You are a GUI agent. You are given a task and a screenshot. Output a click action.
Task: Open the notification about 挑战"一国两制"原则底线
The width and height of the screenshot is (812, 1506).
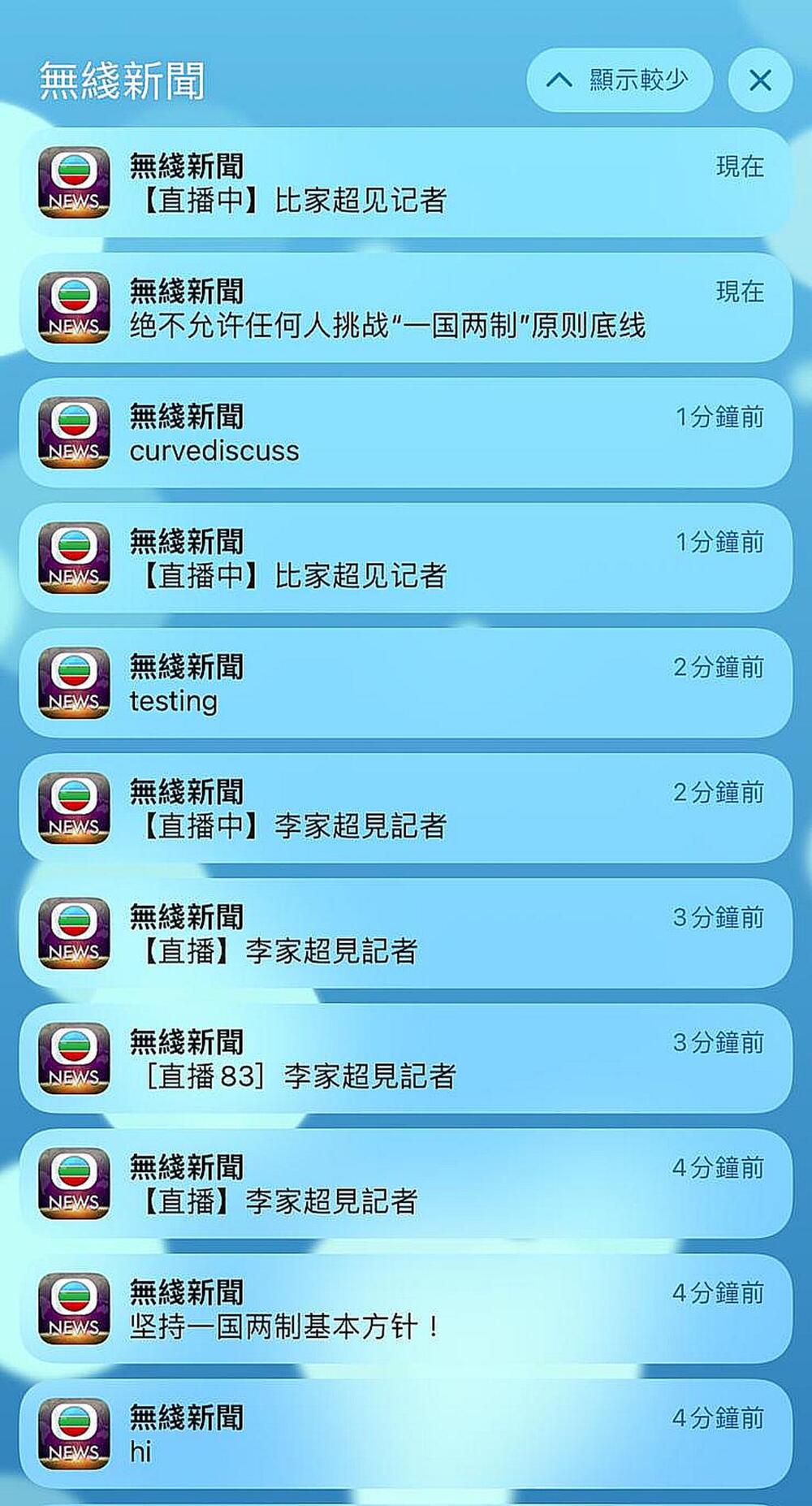[406, 308]
